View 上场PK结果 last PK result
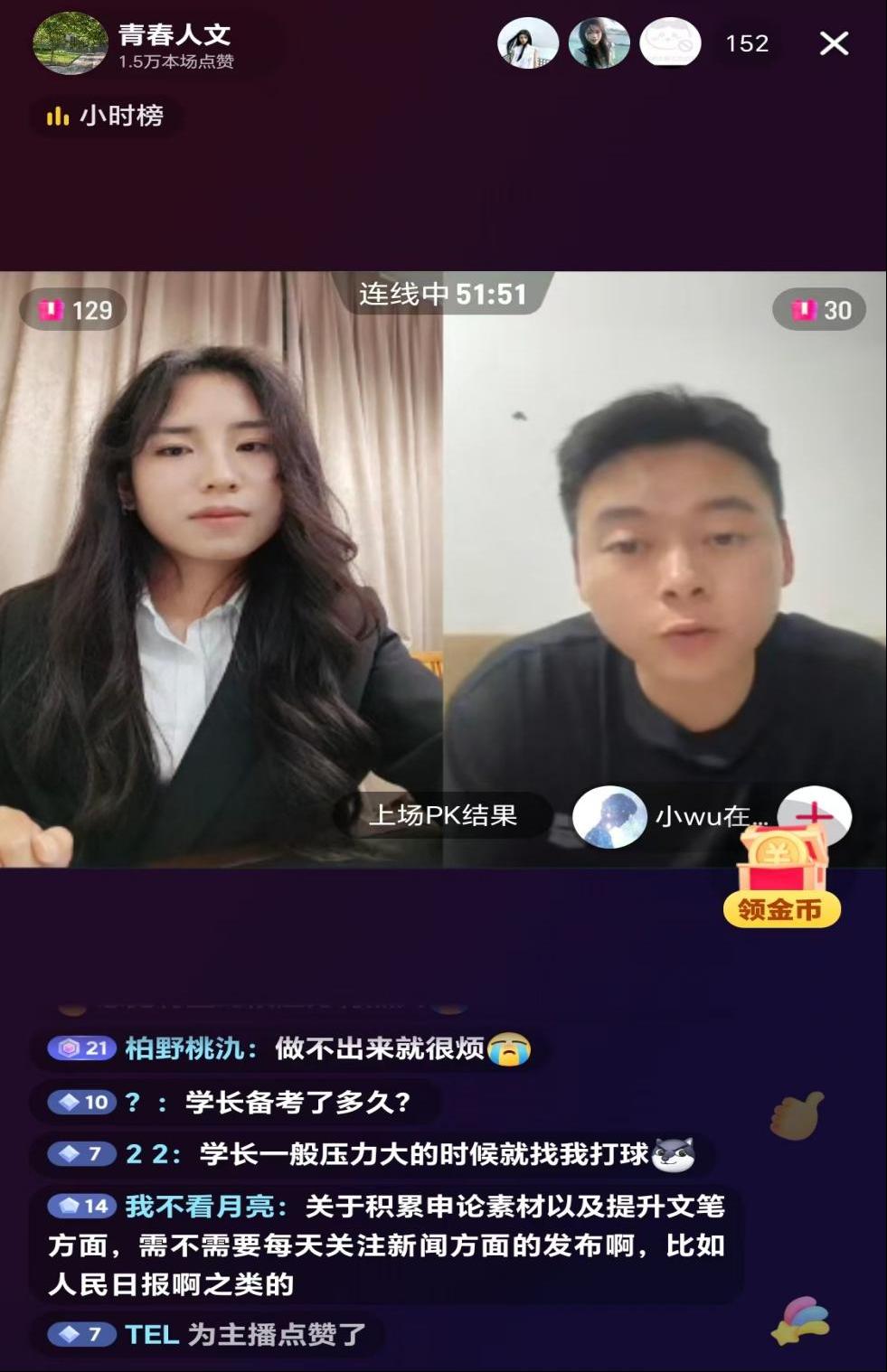The image size is (887, 1372). [x=442, y=815]
